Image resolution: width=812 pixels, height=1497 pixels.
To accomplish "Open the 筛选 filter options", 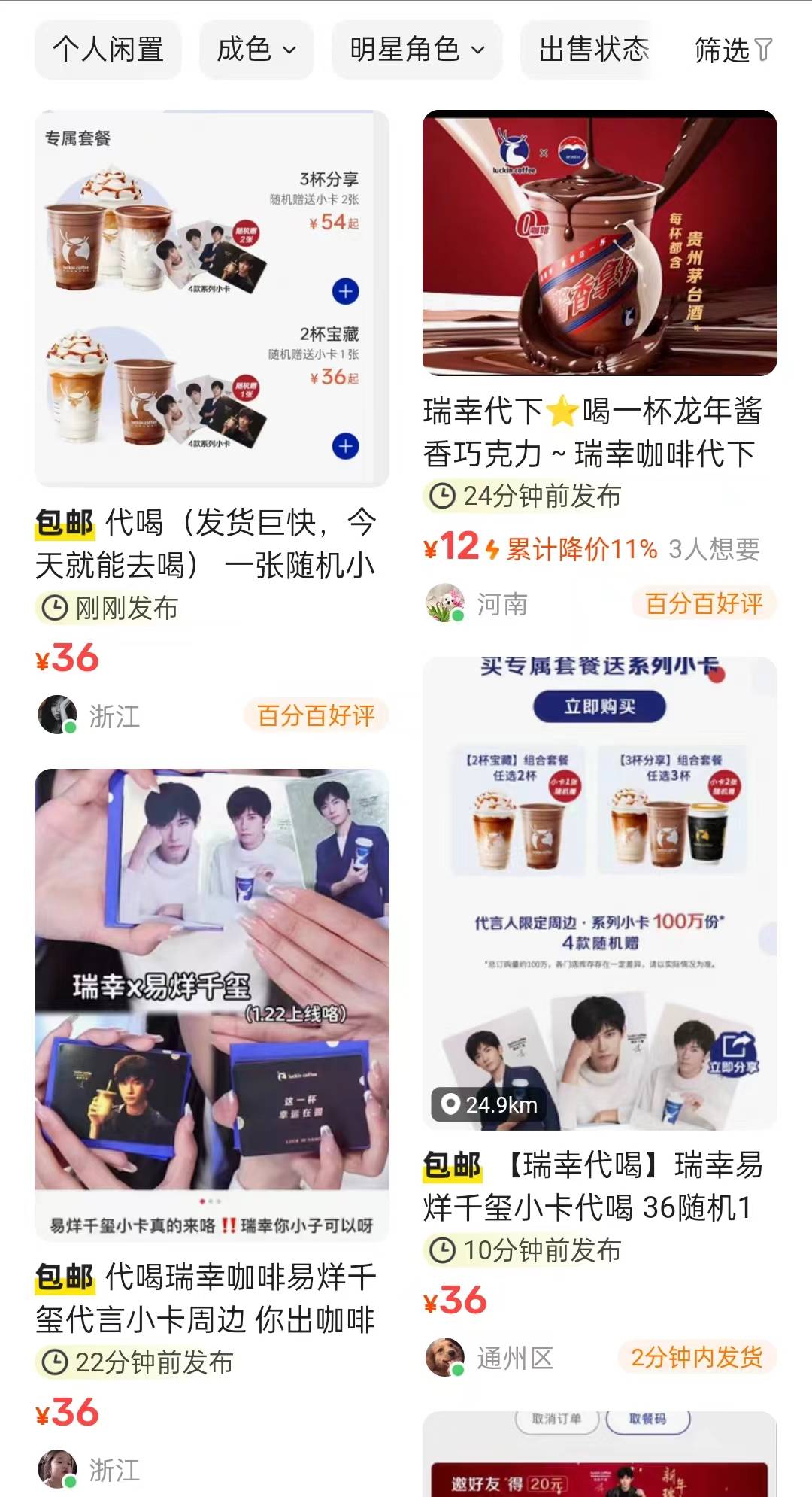I will [732, 50].
